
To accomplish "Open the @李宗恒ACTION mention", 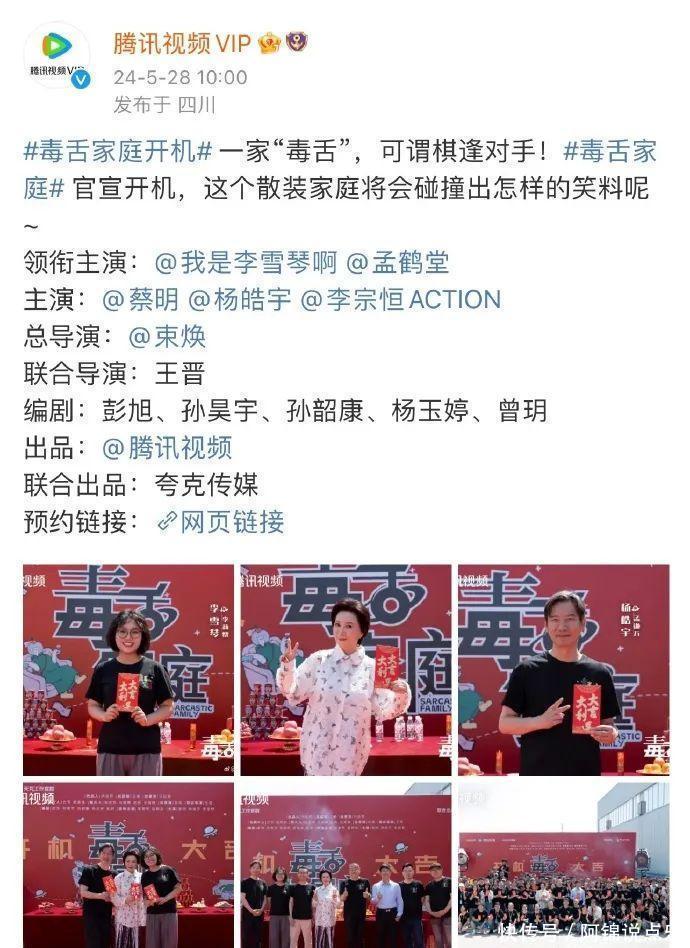I will tap(401, 299).
